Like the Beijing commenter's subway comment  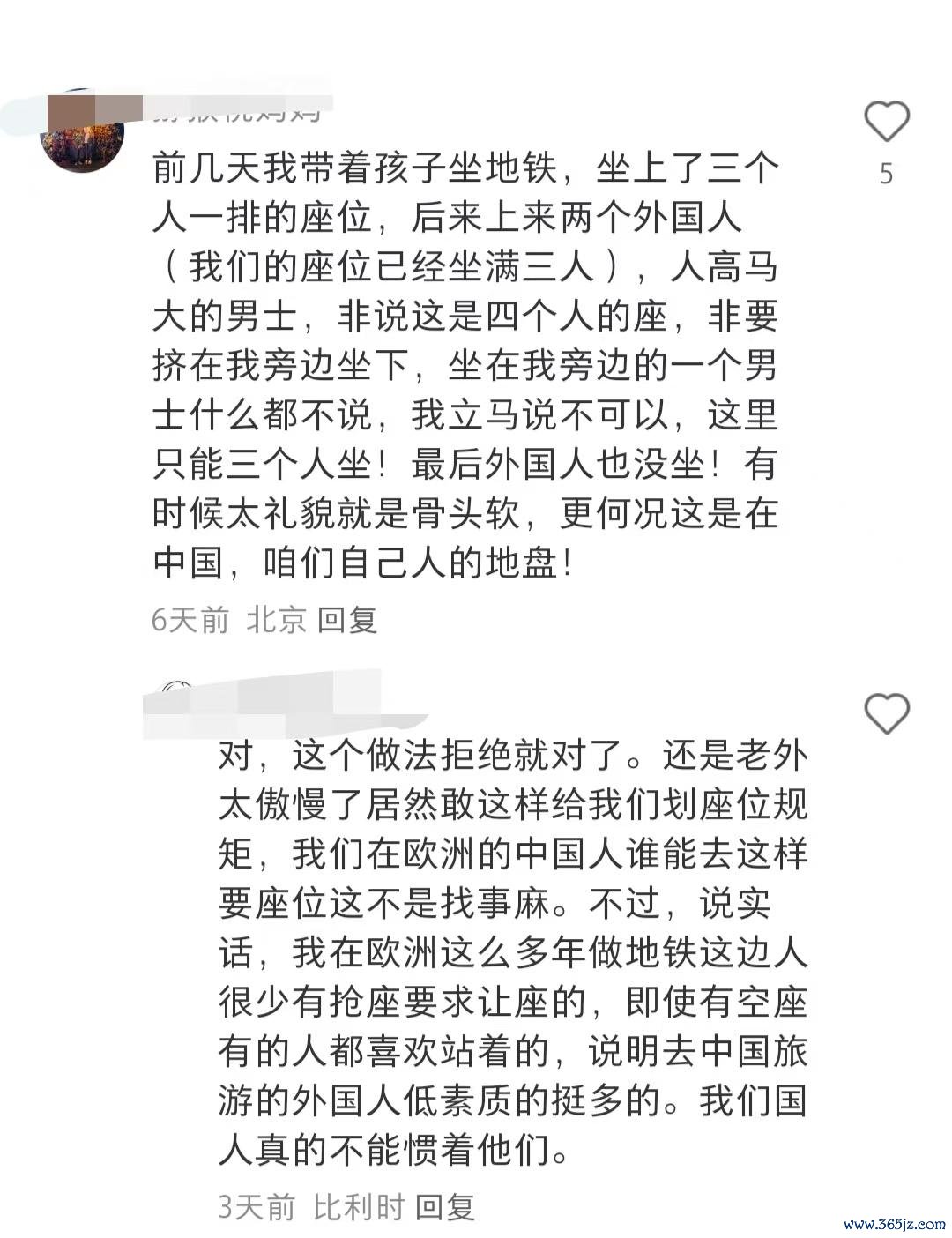point(886,122)
